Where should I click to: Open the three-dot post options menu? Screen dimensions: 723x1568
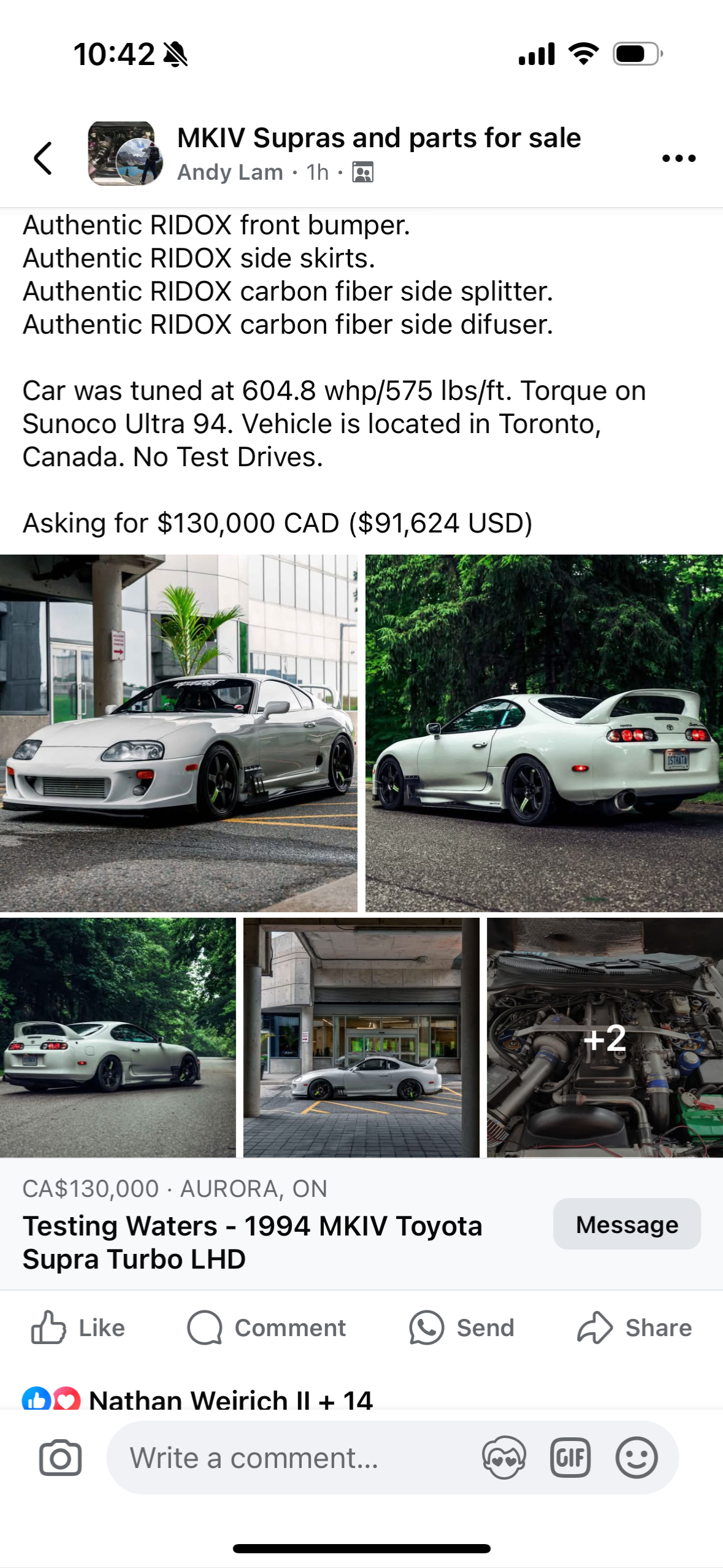point(678,158)
